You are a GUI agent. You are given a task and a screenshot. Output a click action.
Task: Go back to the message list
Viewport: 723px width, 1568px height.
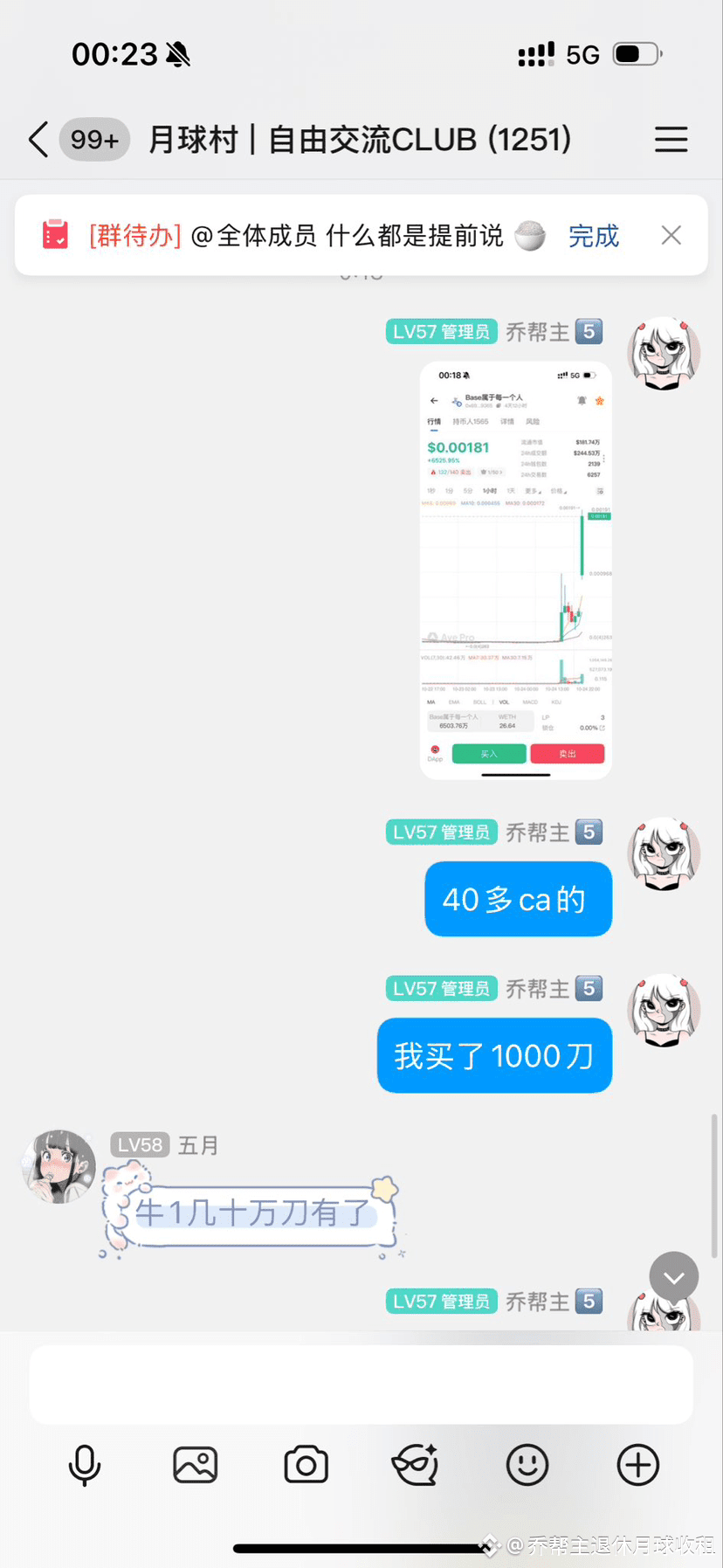coord(38,140)
